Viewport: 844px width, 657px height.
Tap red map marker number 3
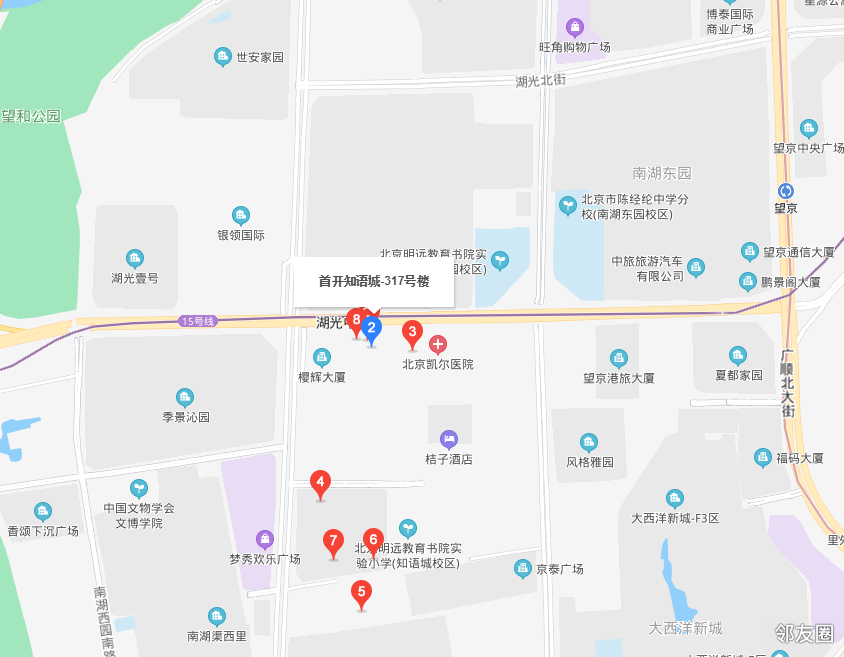point(411,332)
